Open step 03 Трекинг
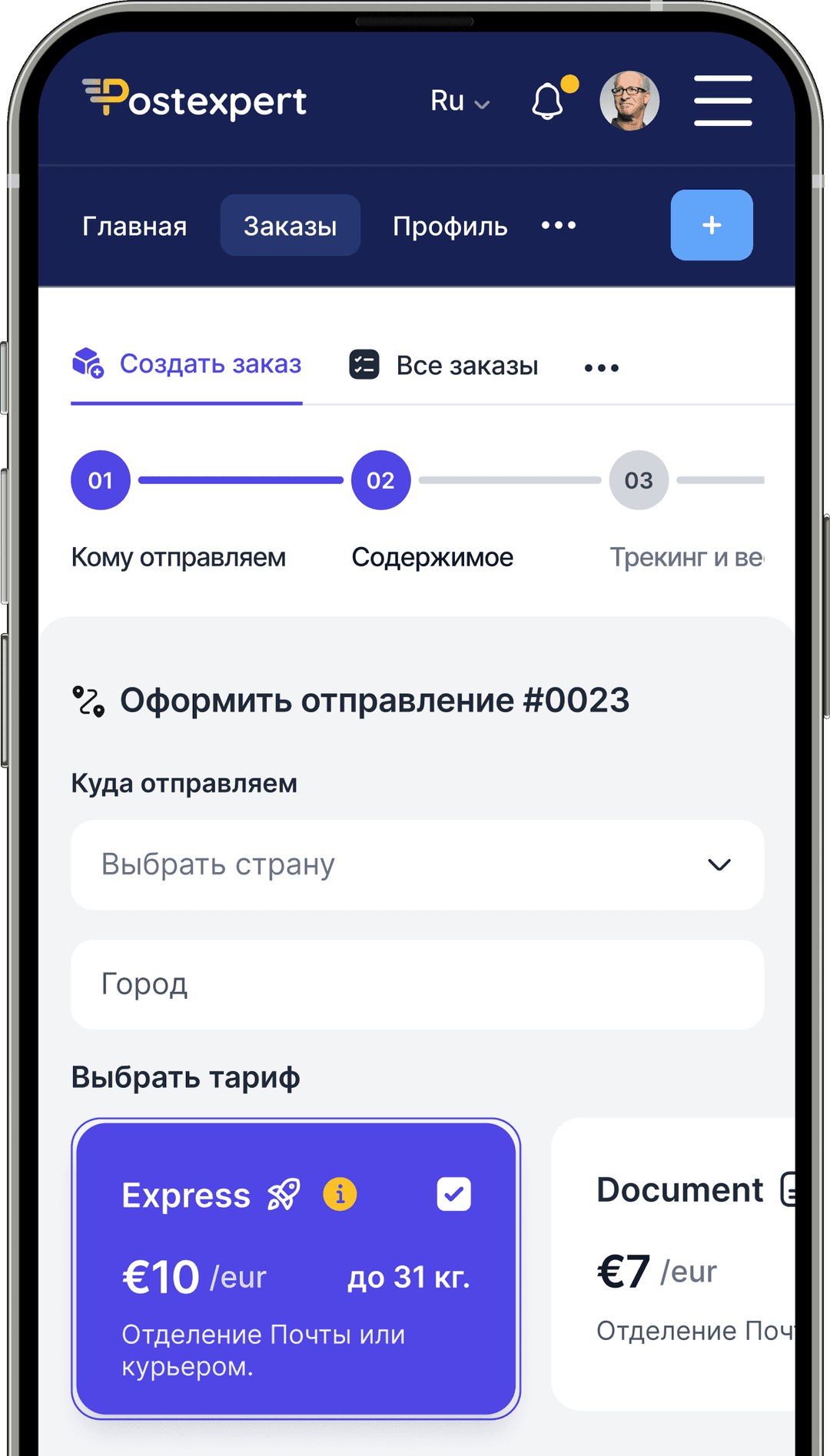Image resolution: width=830 pixels, height=1456 pixels. (x=639, y=480)
